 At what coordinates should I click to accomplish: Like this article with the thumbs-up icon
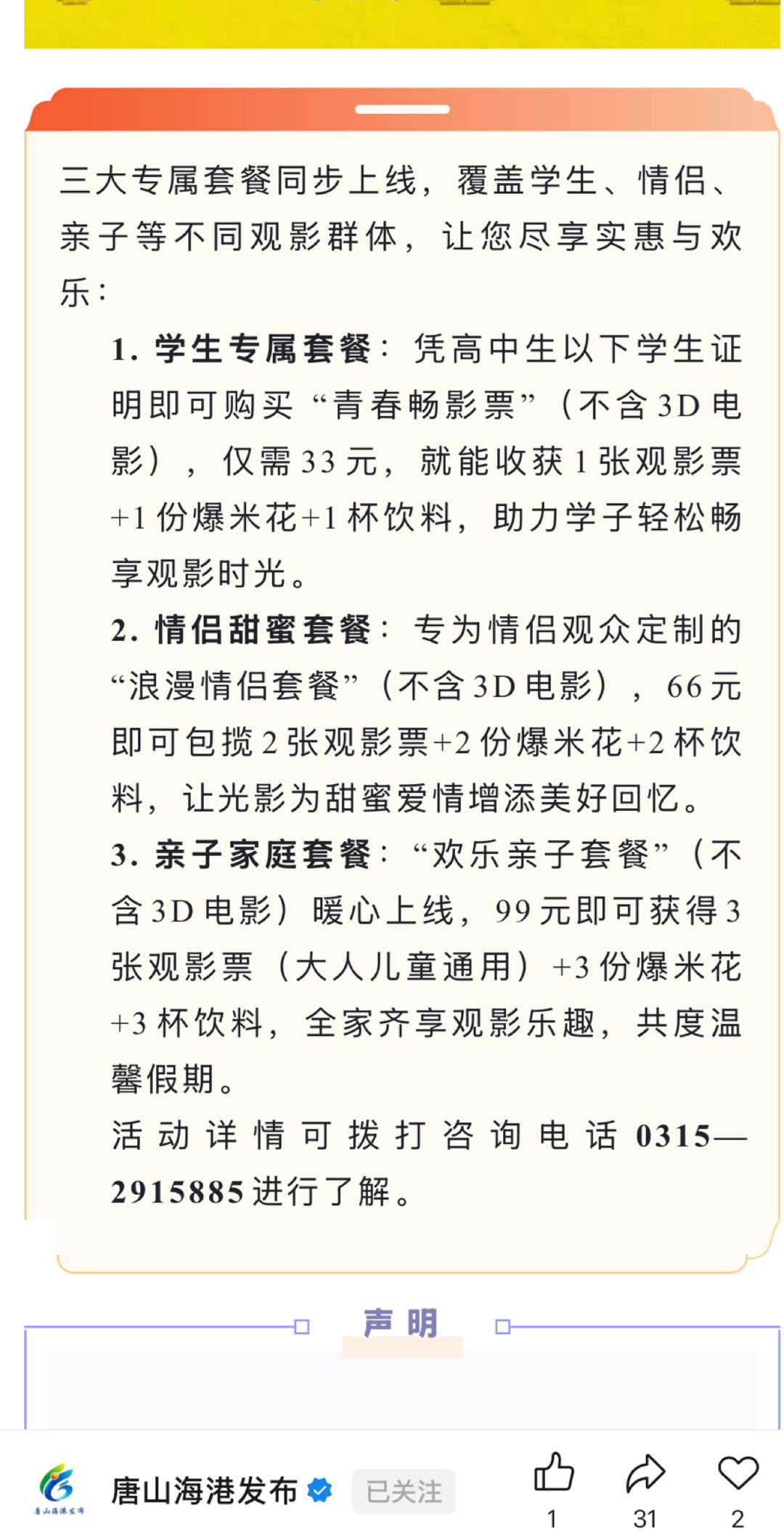coord(553,1474)
